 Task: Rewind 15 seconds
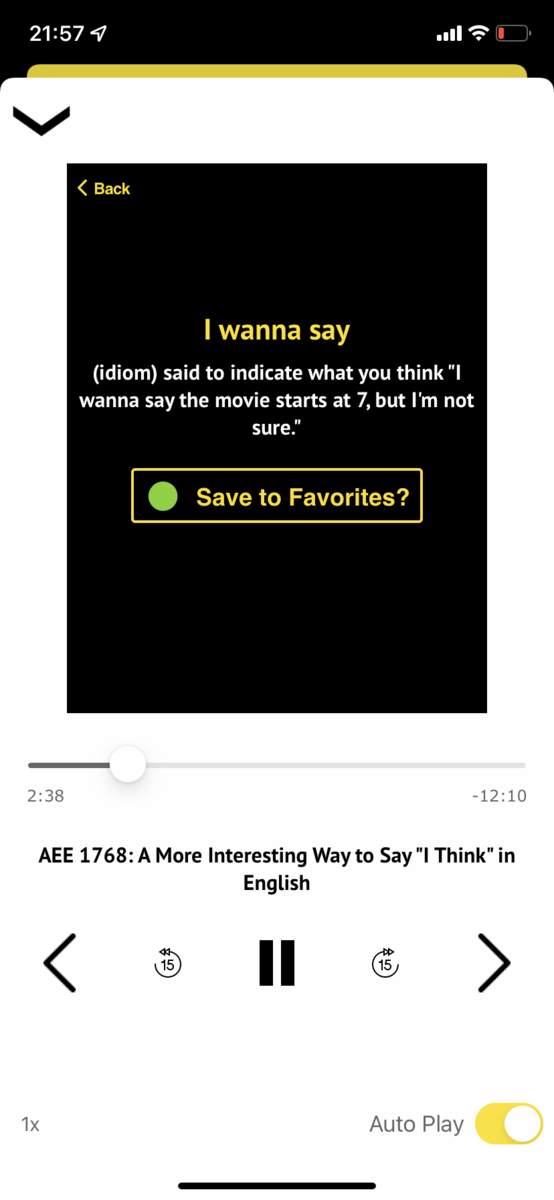(168, 962)
